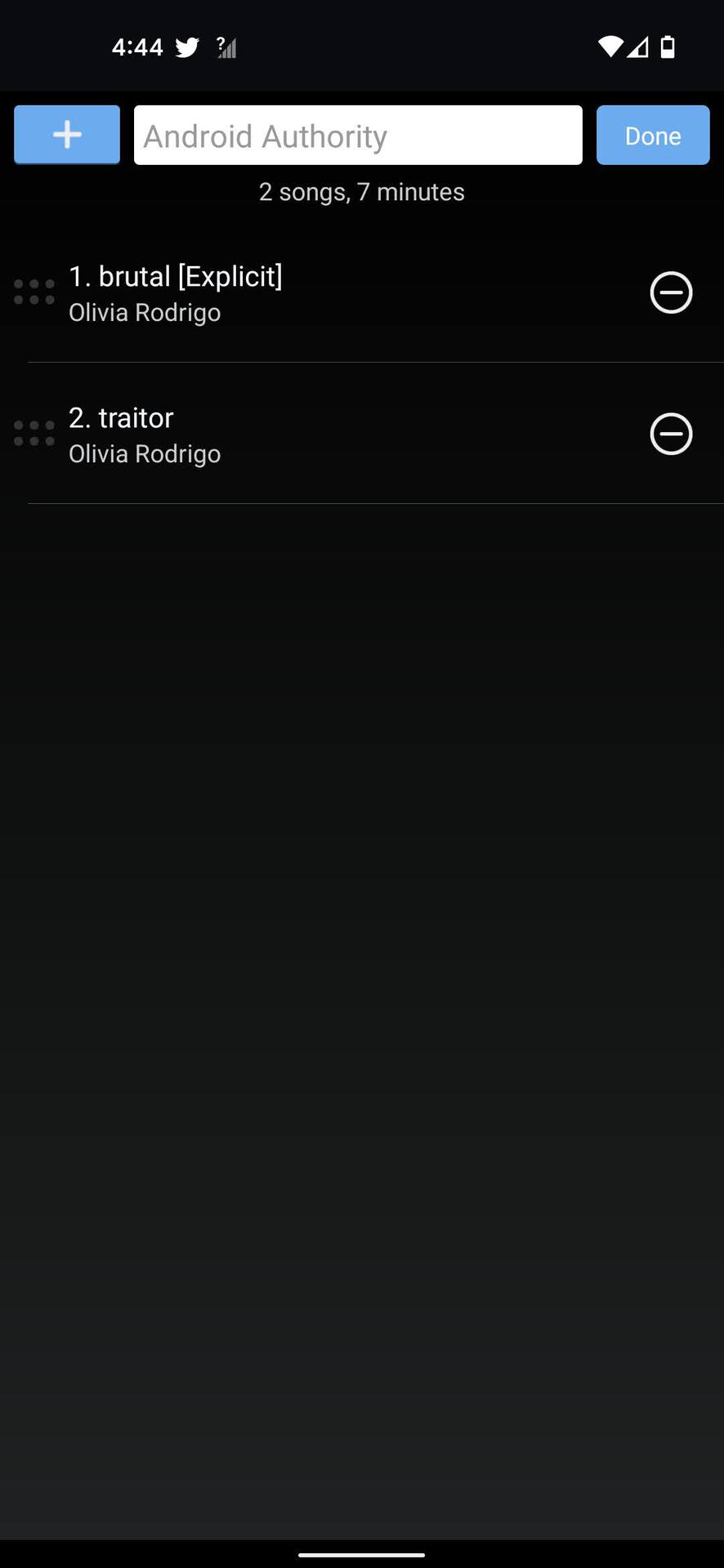Image resolution: width=724 pixels, height=1568 pixels.
Task: Edit the playlist name field
Action: coord(358,136)
